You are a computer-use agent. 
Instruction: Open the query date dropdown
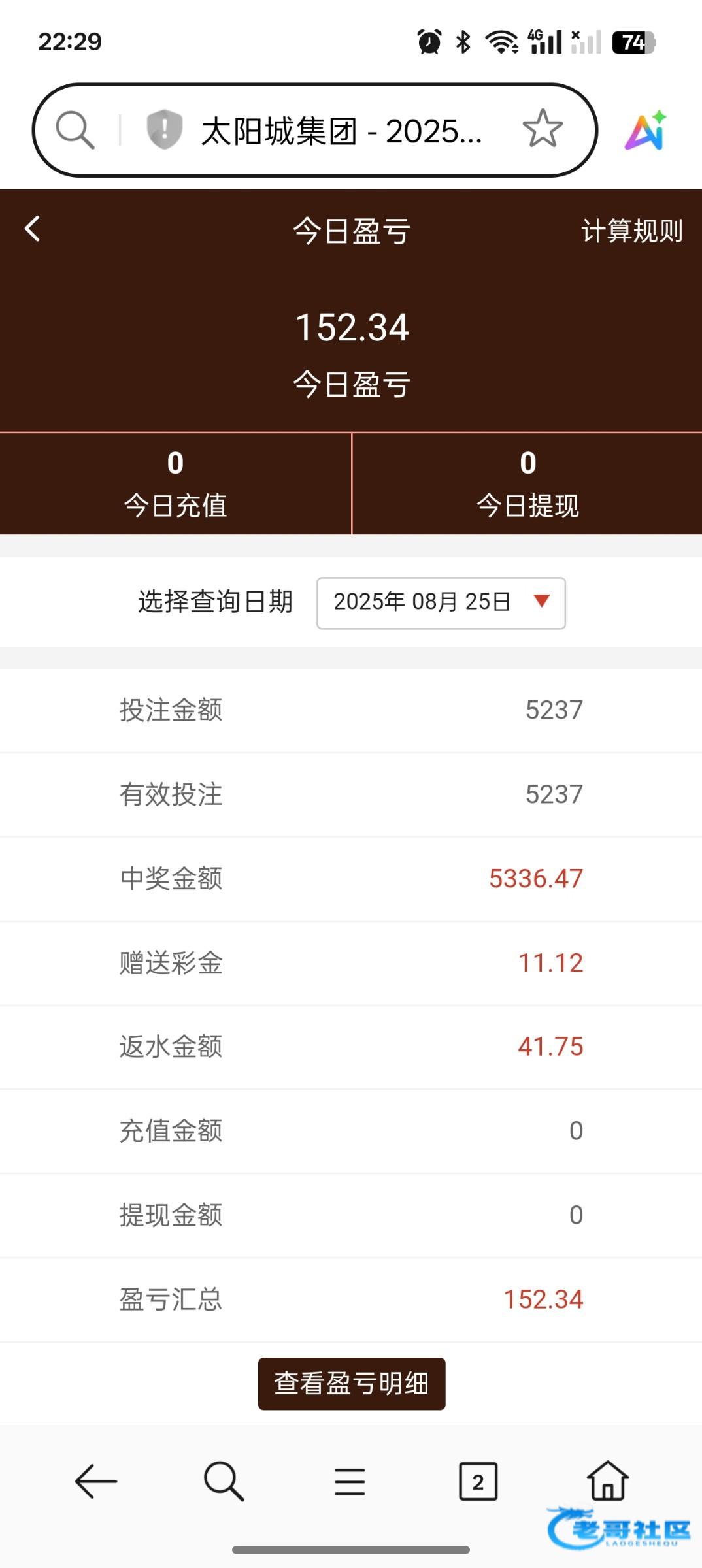tap(441, 603)
